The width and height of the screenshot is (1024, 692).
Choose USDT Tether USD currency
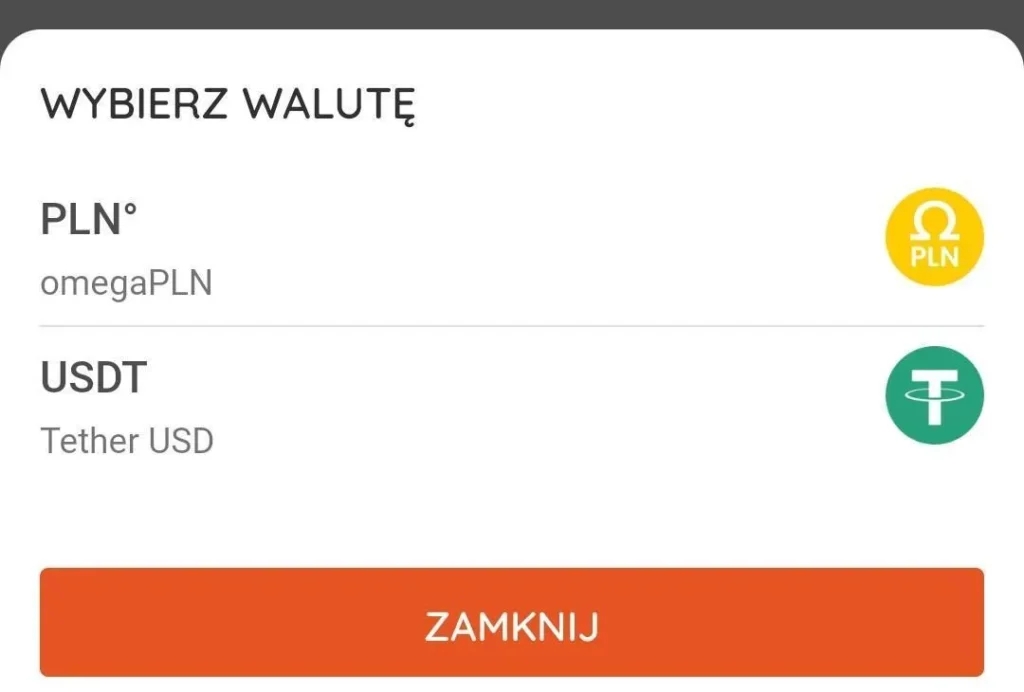click(510, 406)
